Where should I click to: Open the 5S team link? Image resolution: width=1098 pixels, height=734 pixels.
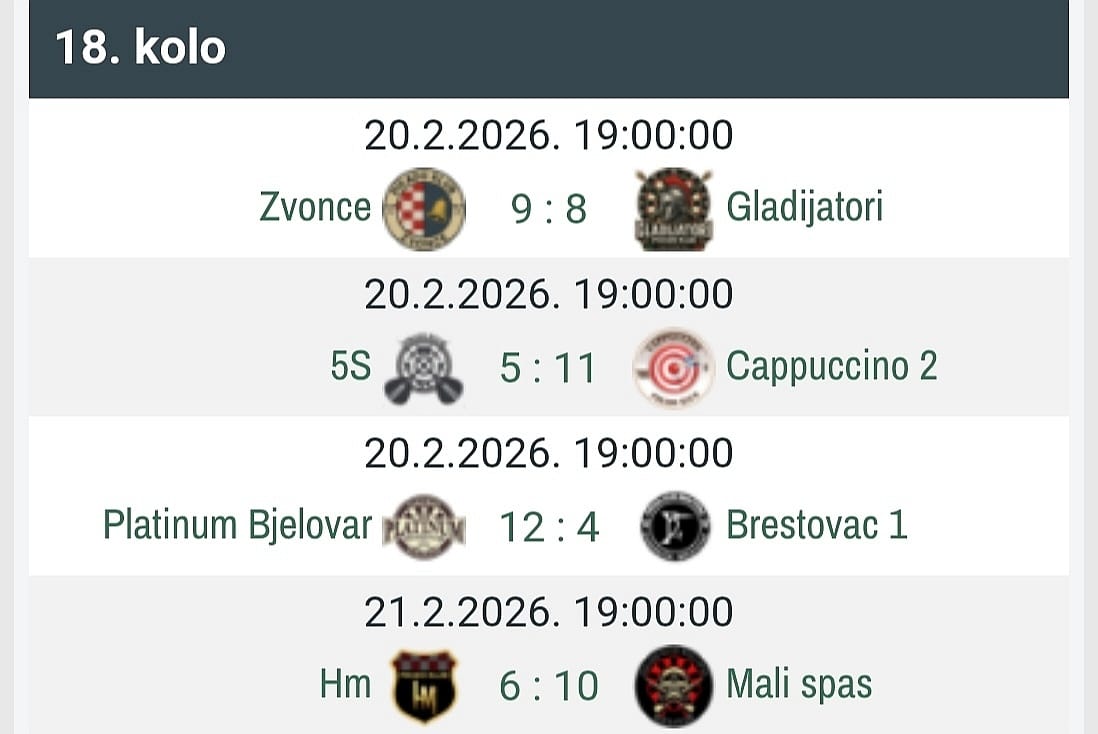pyautogui.click(x=350, y=367)
